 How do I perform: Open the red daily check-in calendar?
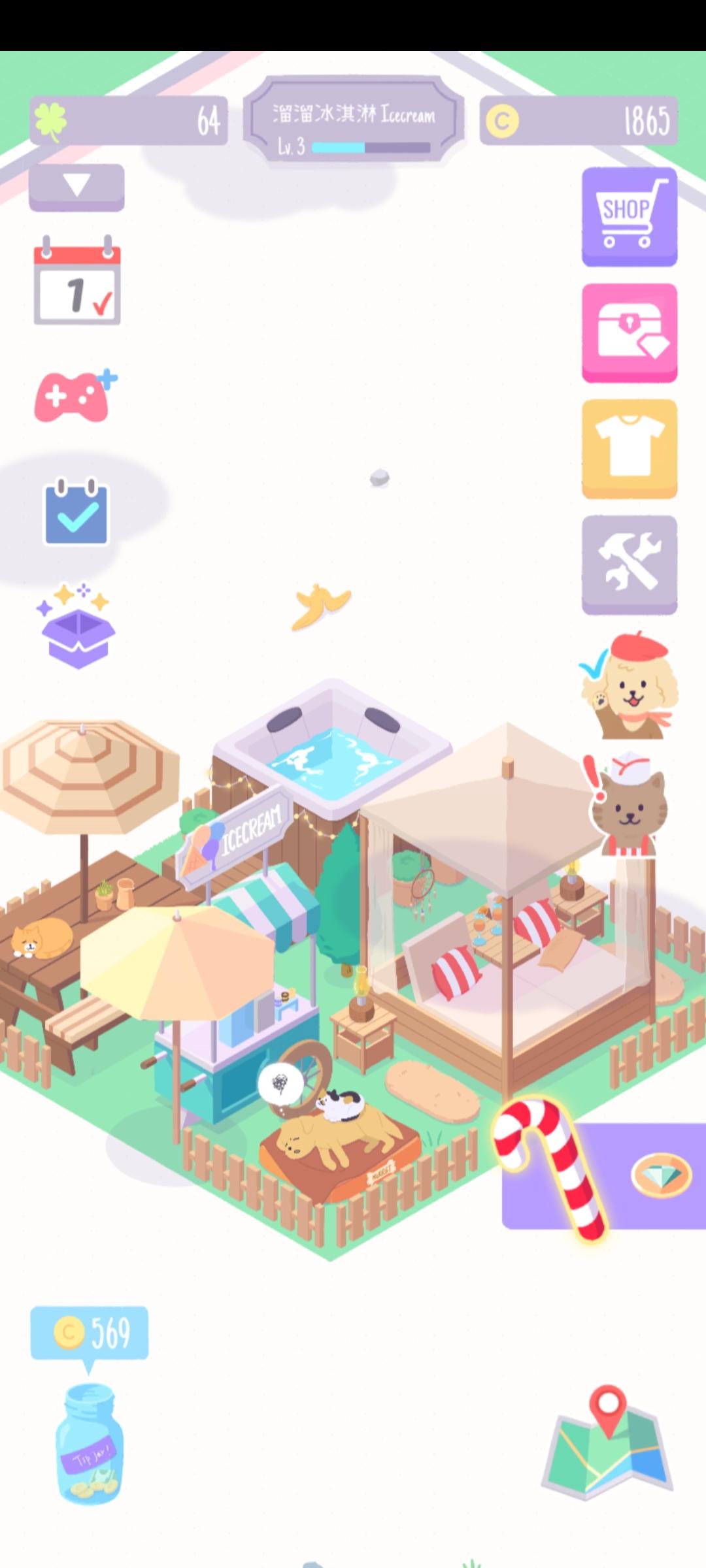(x=76, y=284)
